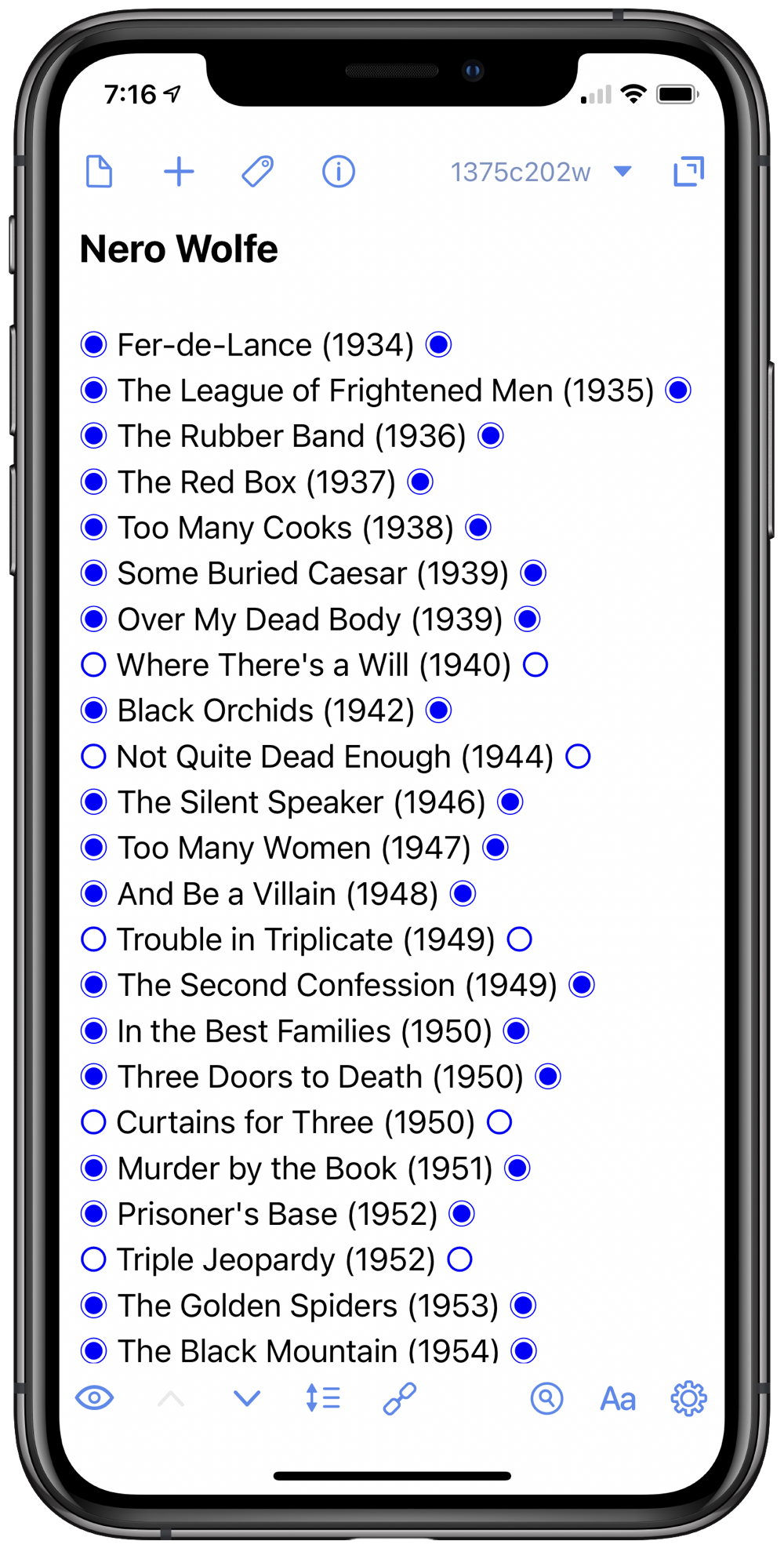Viewport: 784px width, 1548px height.
Task: Insert a link with chain icon
Action: pos(399,1398)
